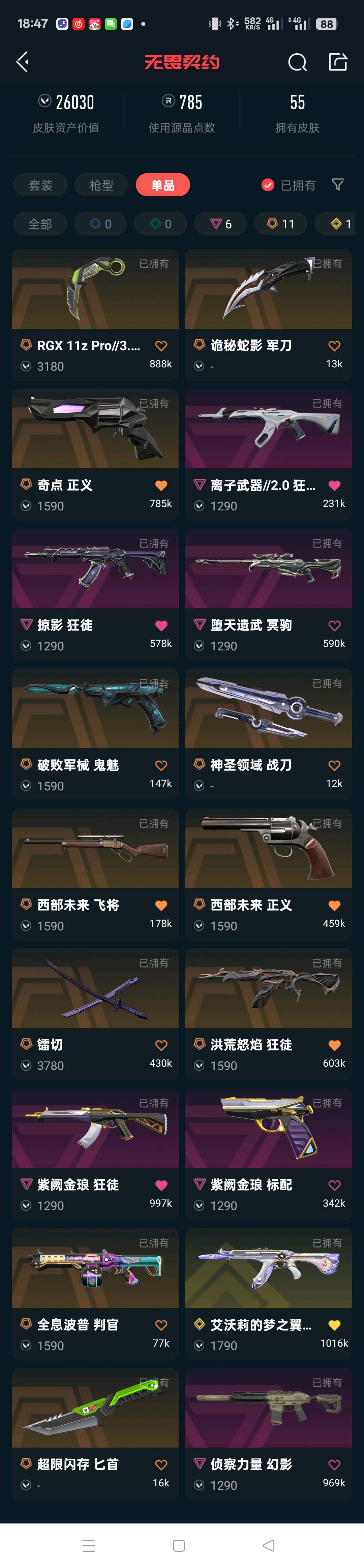Image resolution: width=364 pixels, height=1568 pixels.
Task: Select the 全部 filter chip
Action: pos(40,224)
